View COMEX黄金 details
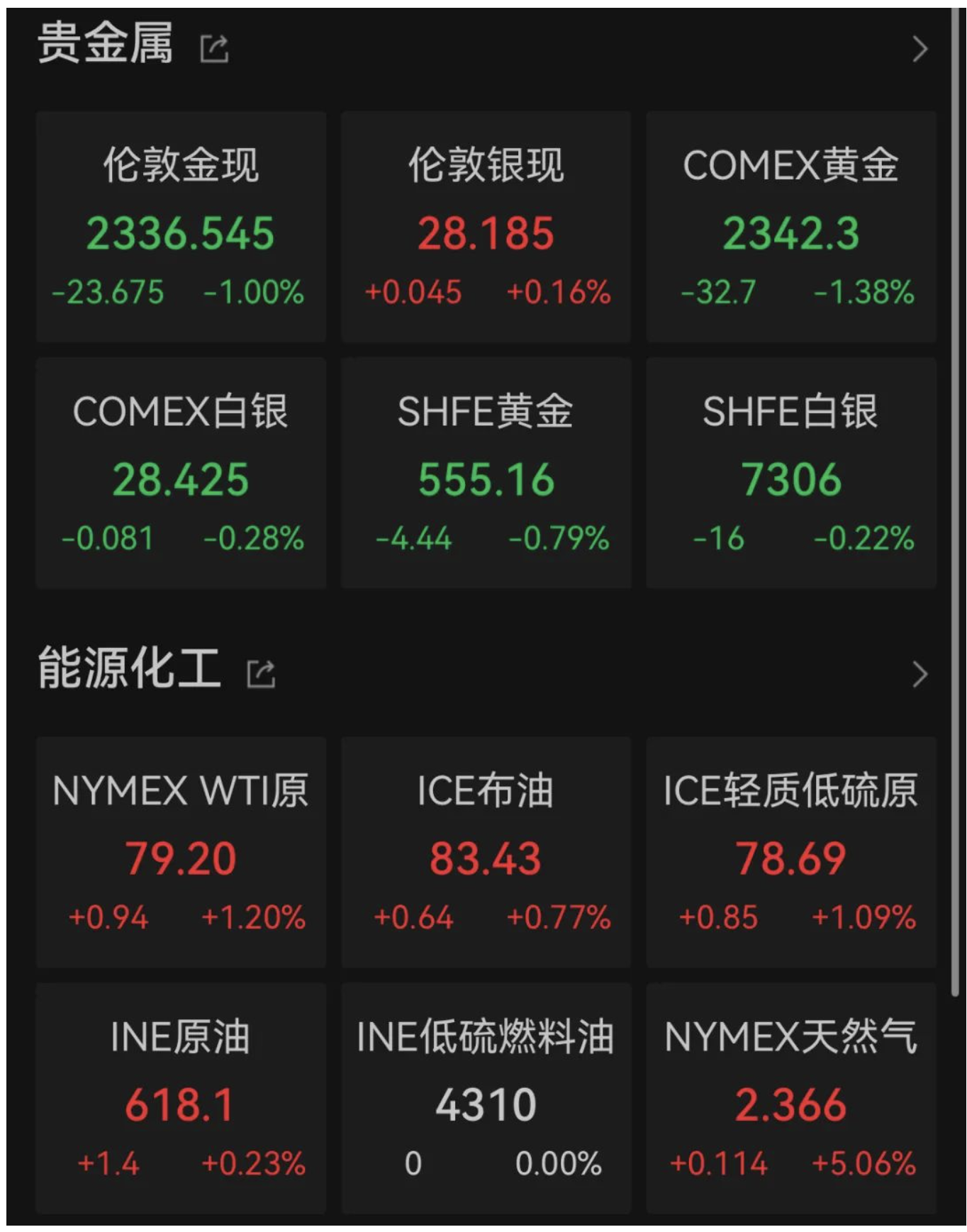The height and width of the screenshot is (1232, 967). click(x=791, y=227)
